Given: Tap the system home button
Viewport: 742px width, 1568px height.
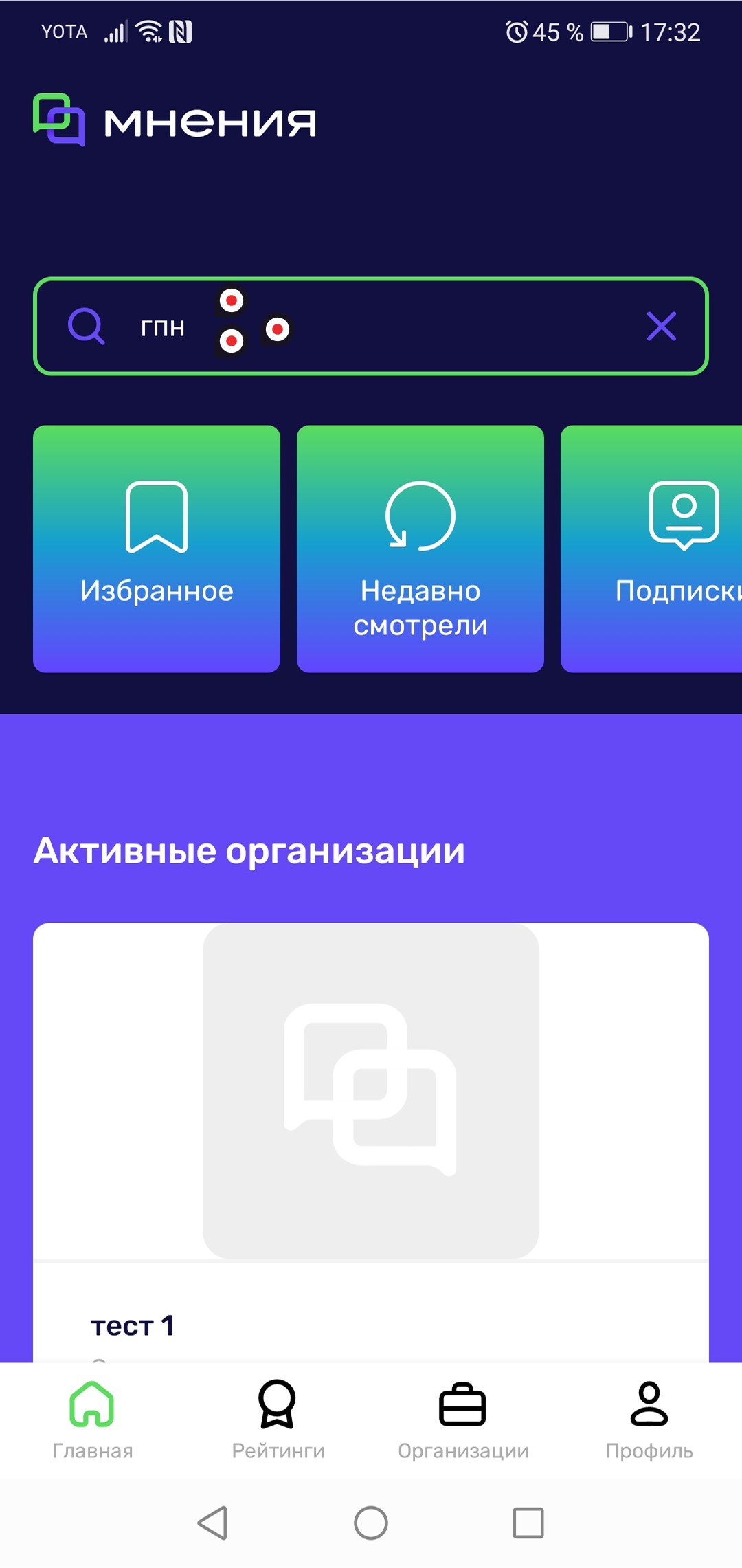Looking at the screenshot, I should click(x=371, y=1523).
